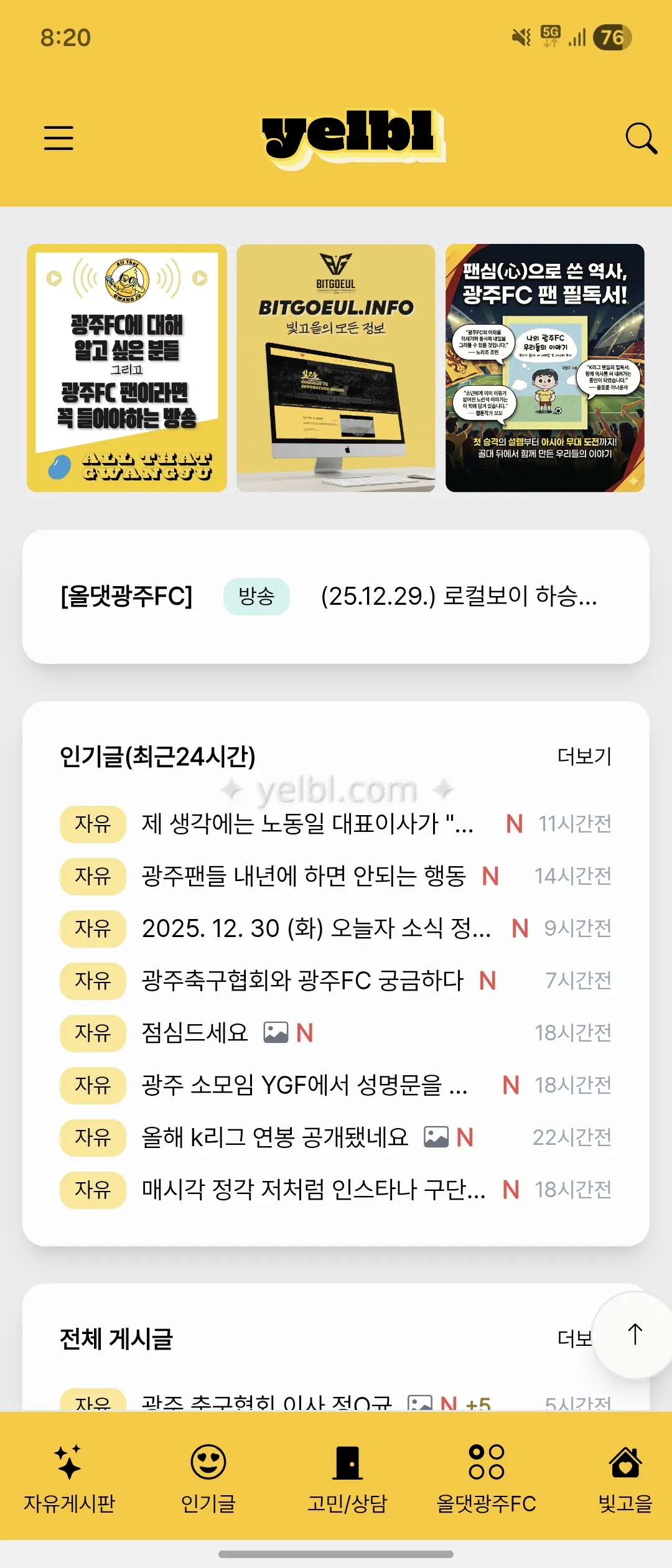Tap the BITGOEUL.INFO banner image
Image resolution: width=672 pixels, height=1568 pixels.
click(336, 369)
